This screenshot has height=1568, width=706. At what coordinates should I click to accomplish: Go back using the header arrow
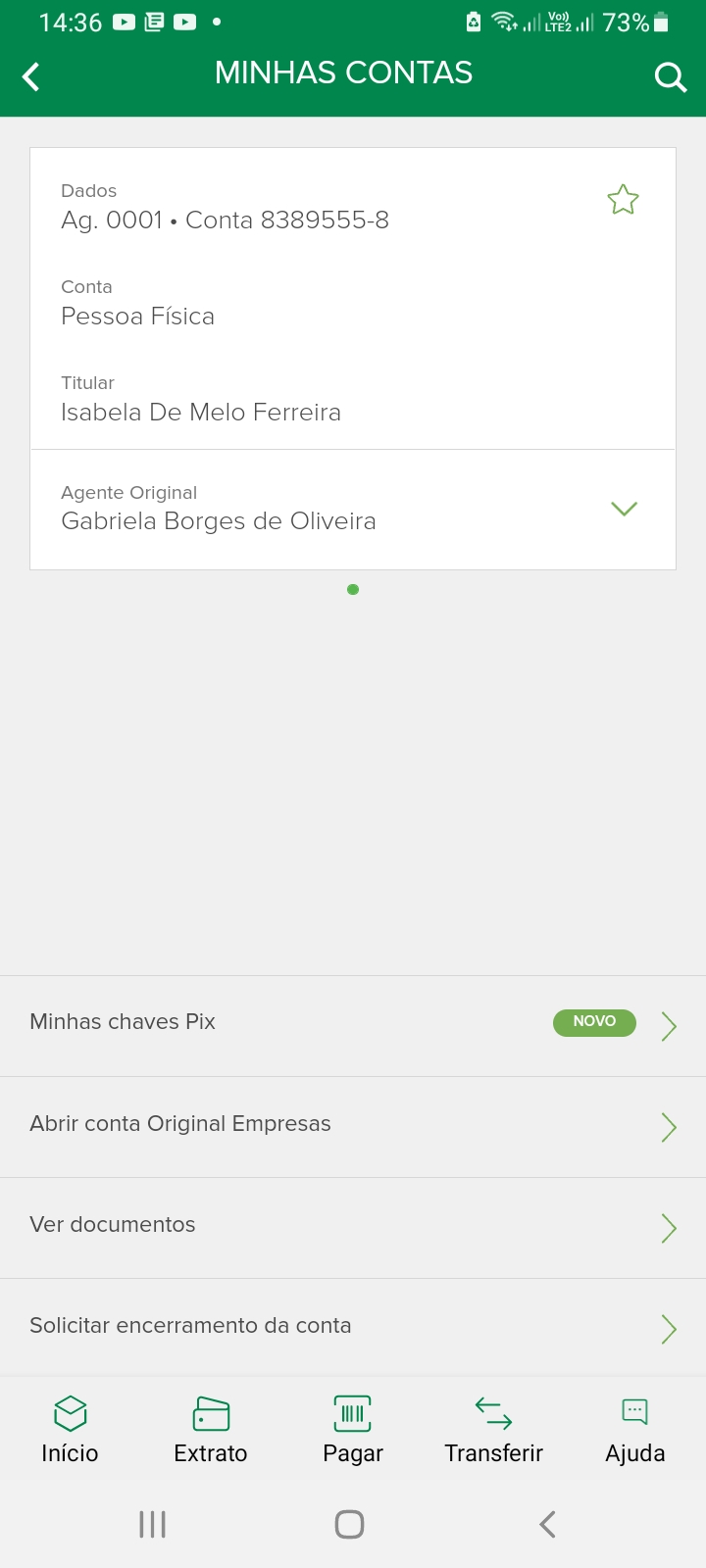click(x=31, y=76)
